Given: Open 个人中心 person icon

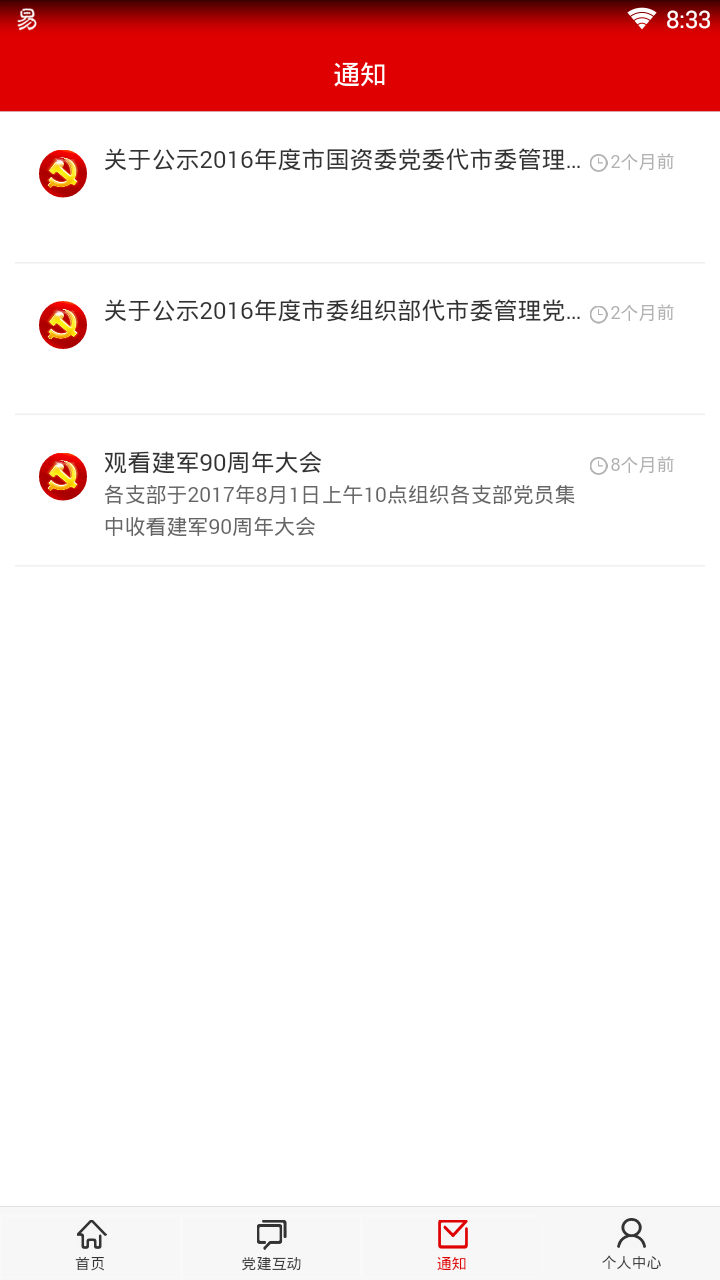Looking at the screenshot, I should (630, 1233).
